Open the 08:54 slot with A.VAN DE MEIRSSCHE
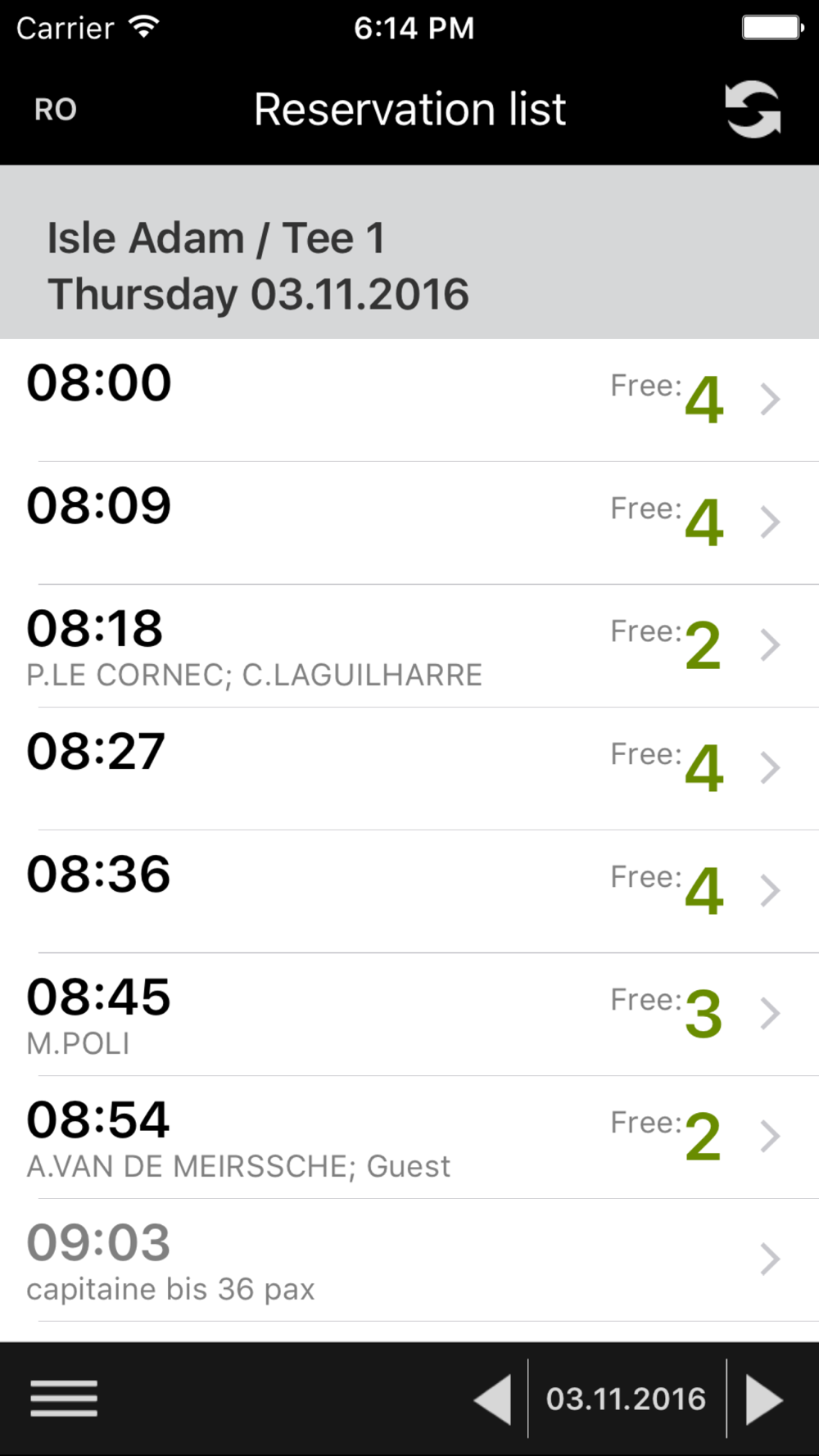Image resolution: width=819 pixels, height=1456 pixels. (x=409, y=1137)
